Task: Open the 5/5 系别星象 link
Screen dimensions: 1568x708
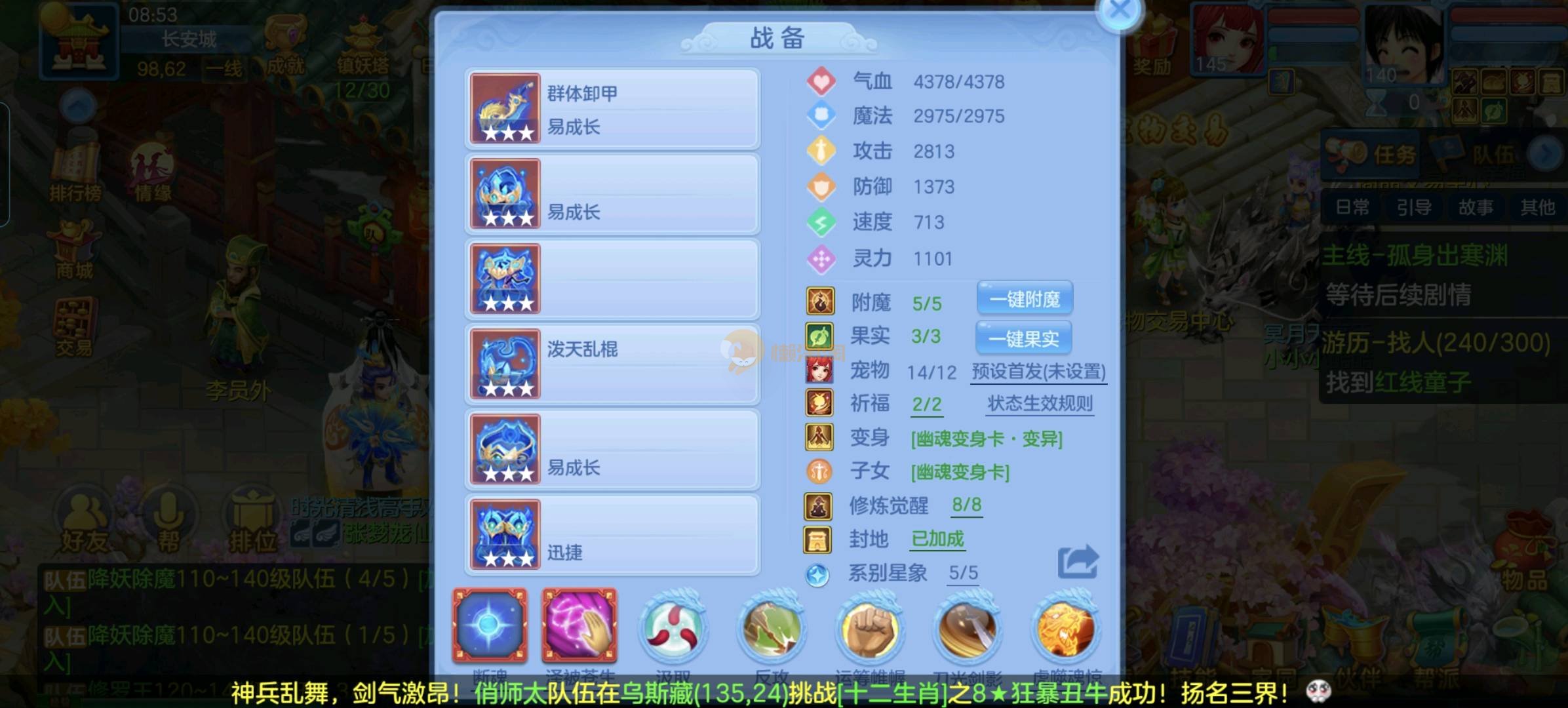Action: pos(963,572)
